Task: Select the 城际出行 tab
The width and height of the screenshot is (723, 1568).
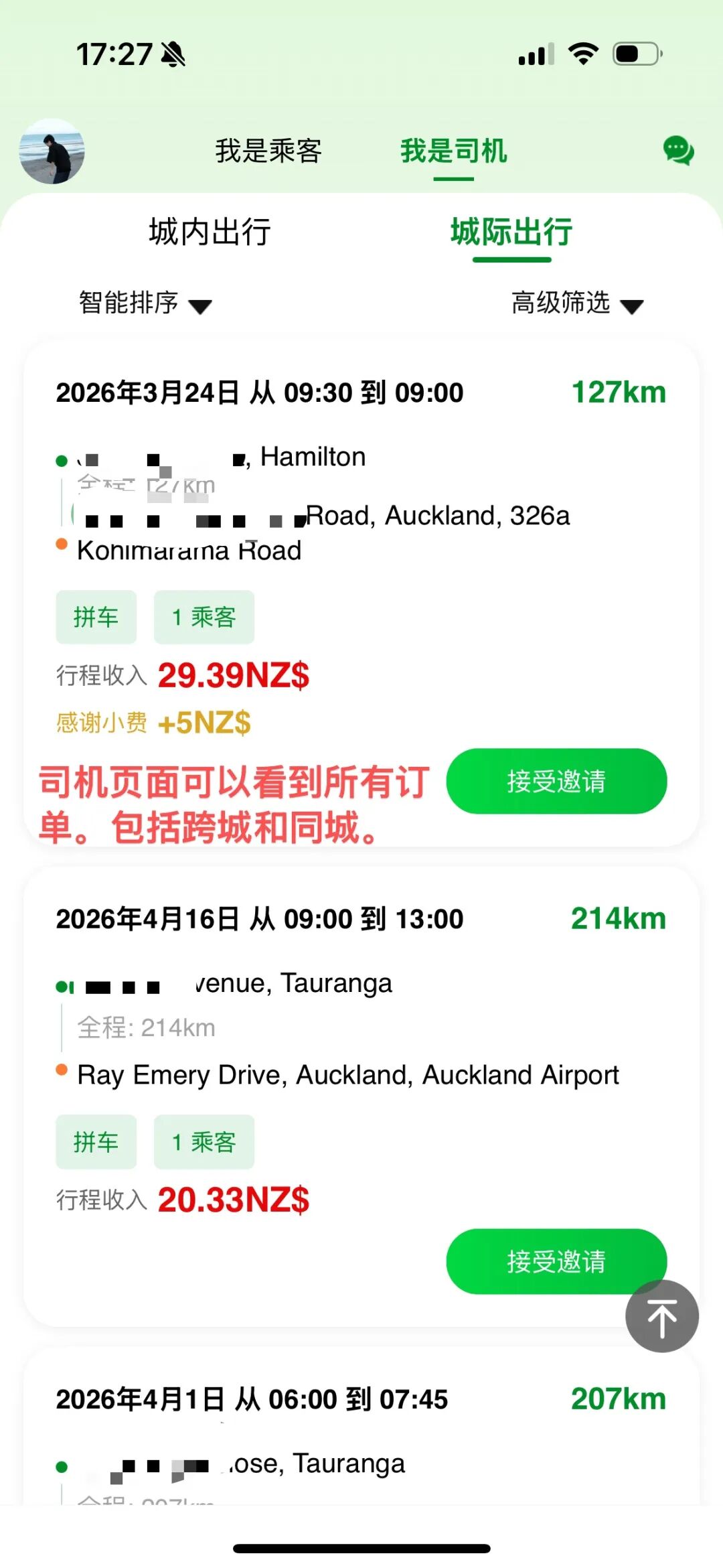Action: tap(511, 232)
